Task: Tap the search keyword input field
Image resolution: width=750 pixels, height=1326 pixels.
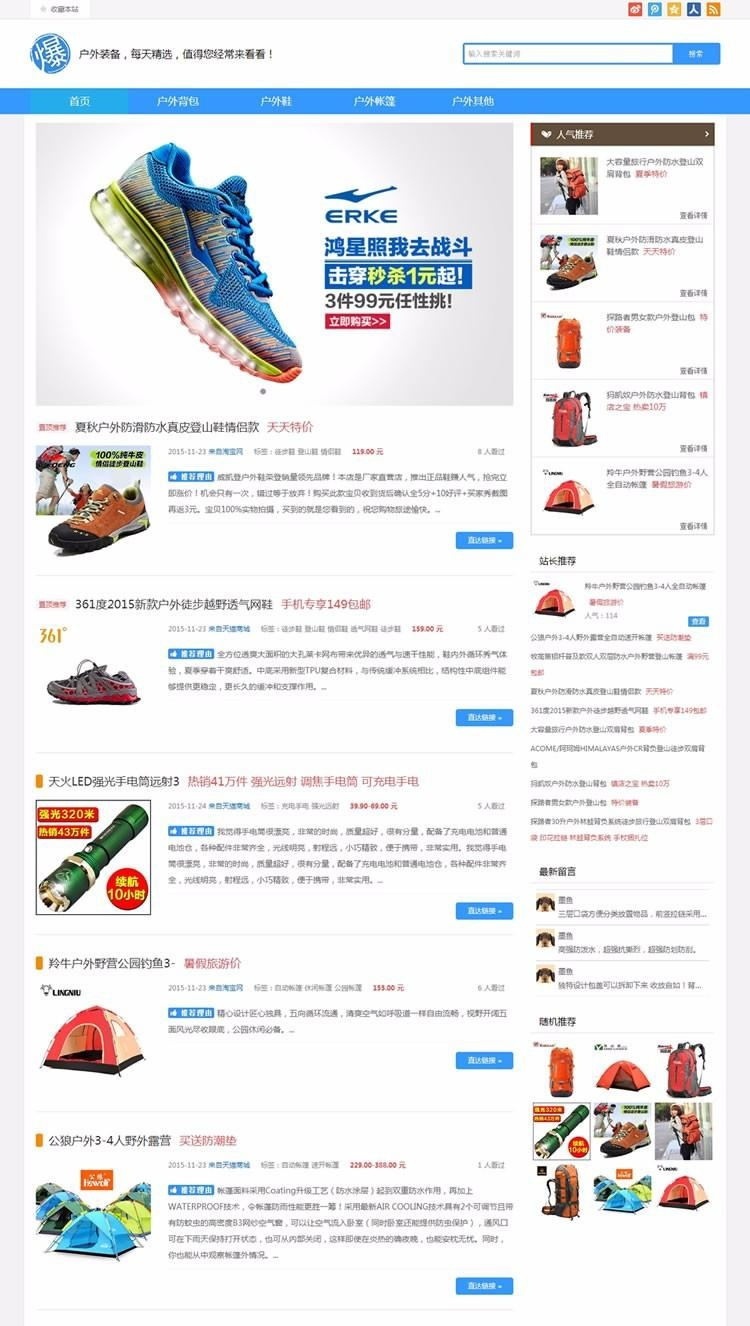Action: 567,54
